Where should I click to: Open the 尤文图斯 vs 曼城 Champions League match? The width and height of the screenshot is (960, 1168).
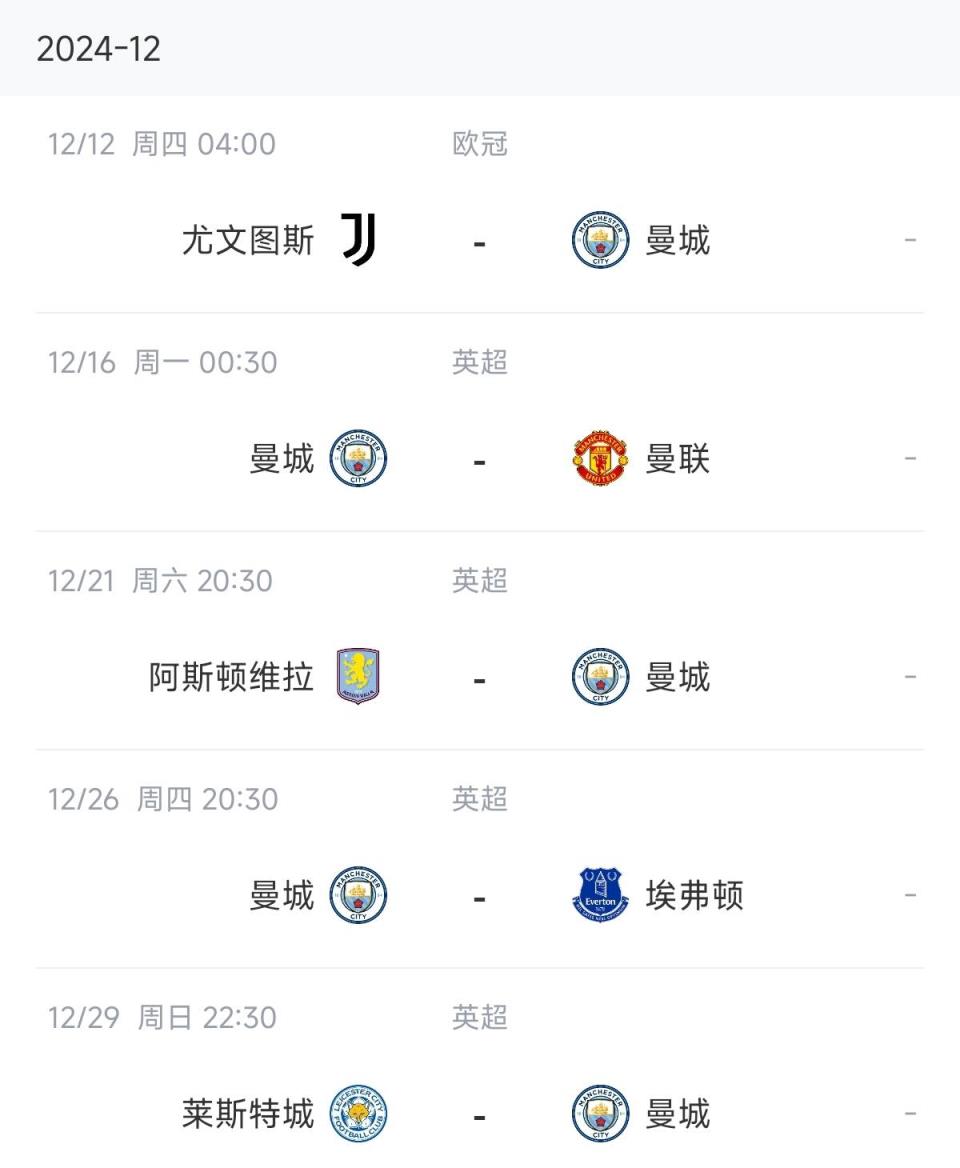(x=480, y=241)
